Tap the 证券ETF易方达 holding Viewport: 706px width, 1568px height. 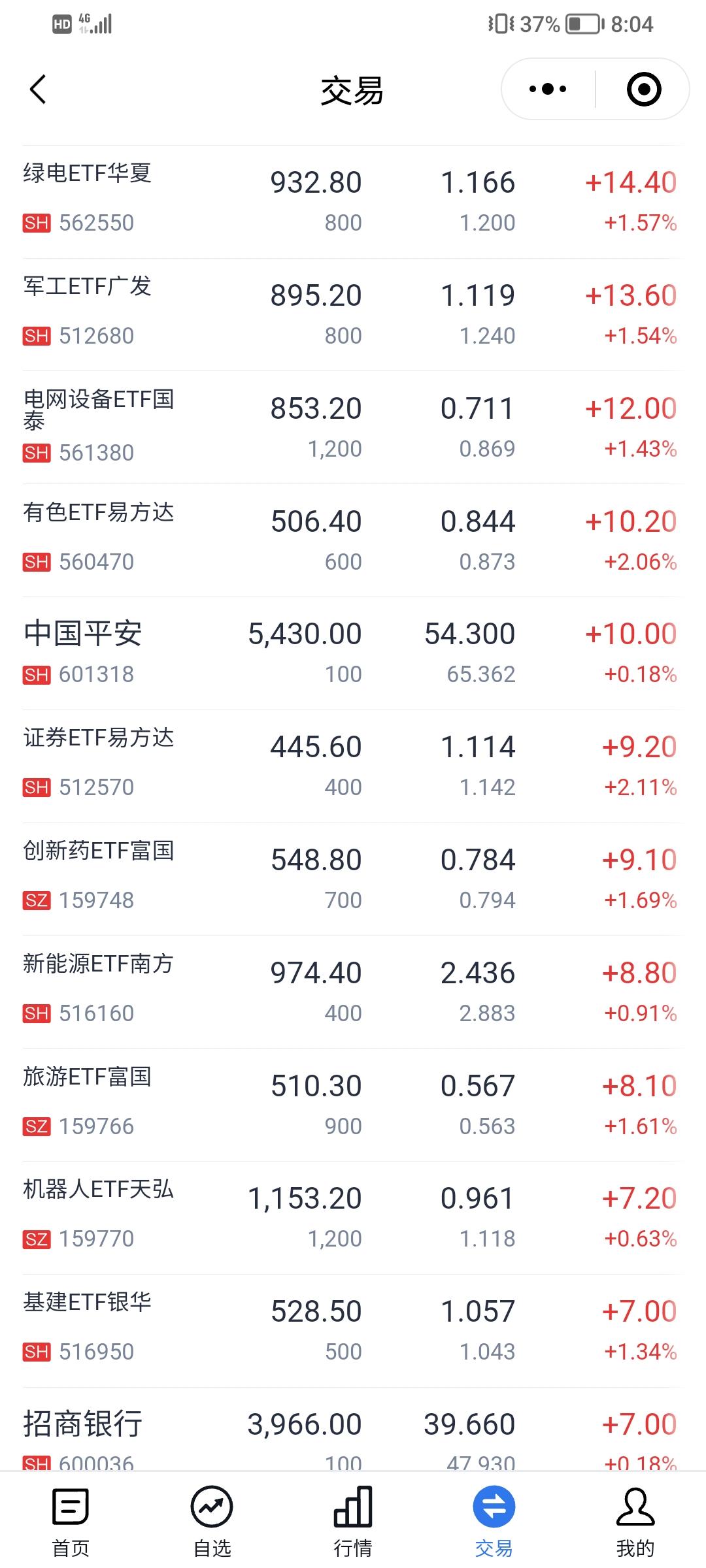point(352,767)
